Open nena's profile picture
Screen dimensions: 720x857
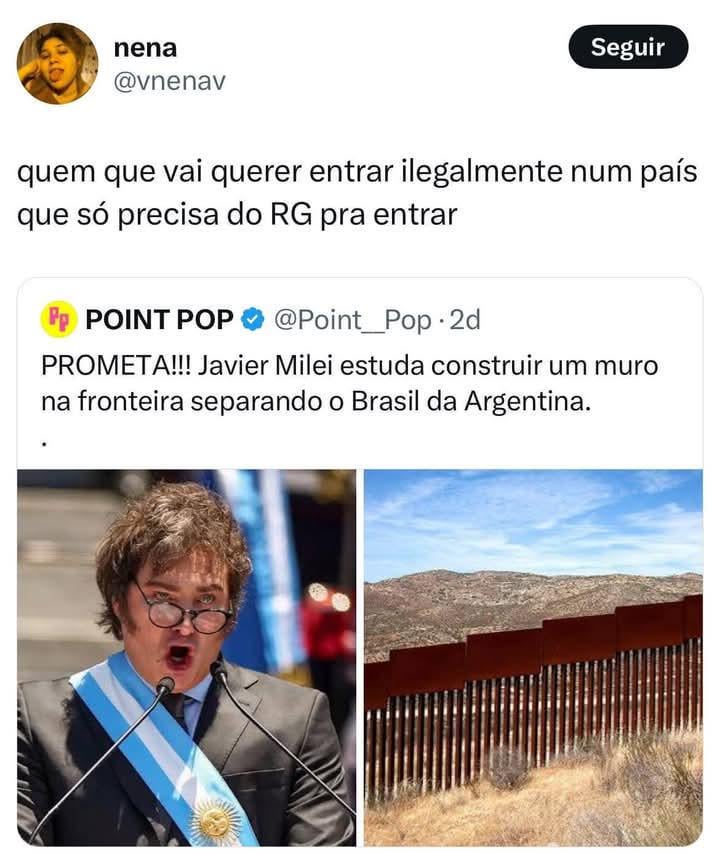click(57, 63)
